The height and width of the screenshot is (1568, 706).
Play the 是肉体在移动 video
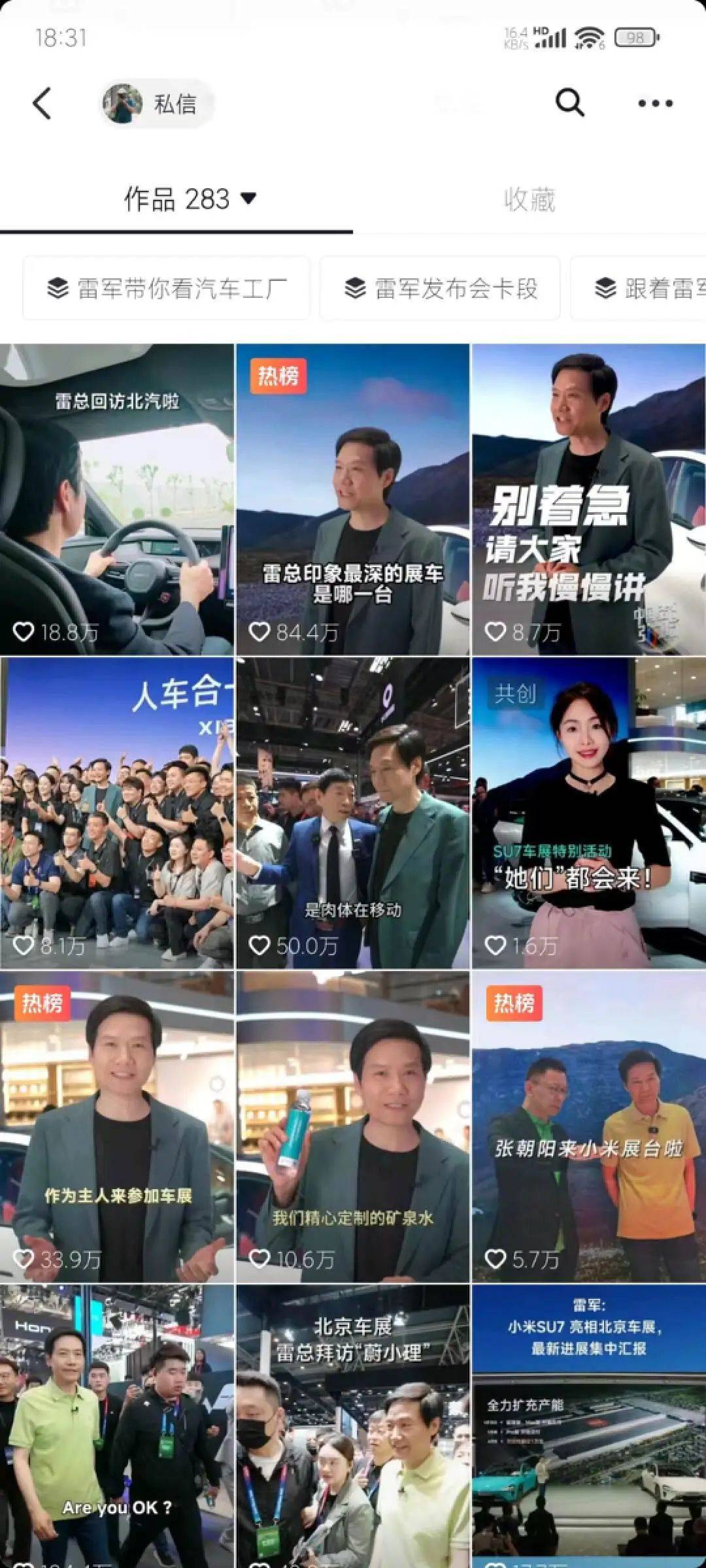pyautogui.click(x=352, y=813)
